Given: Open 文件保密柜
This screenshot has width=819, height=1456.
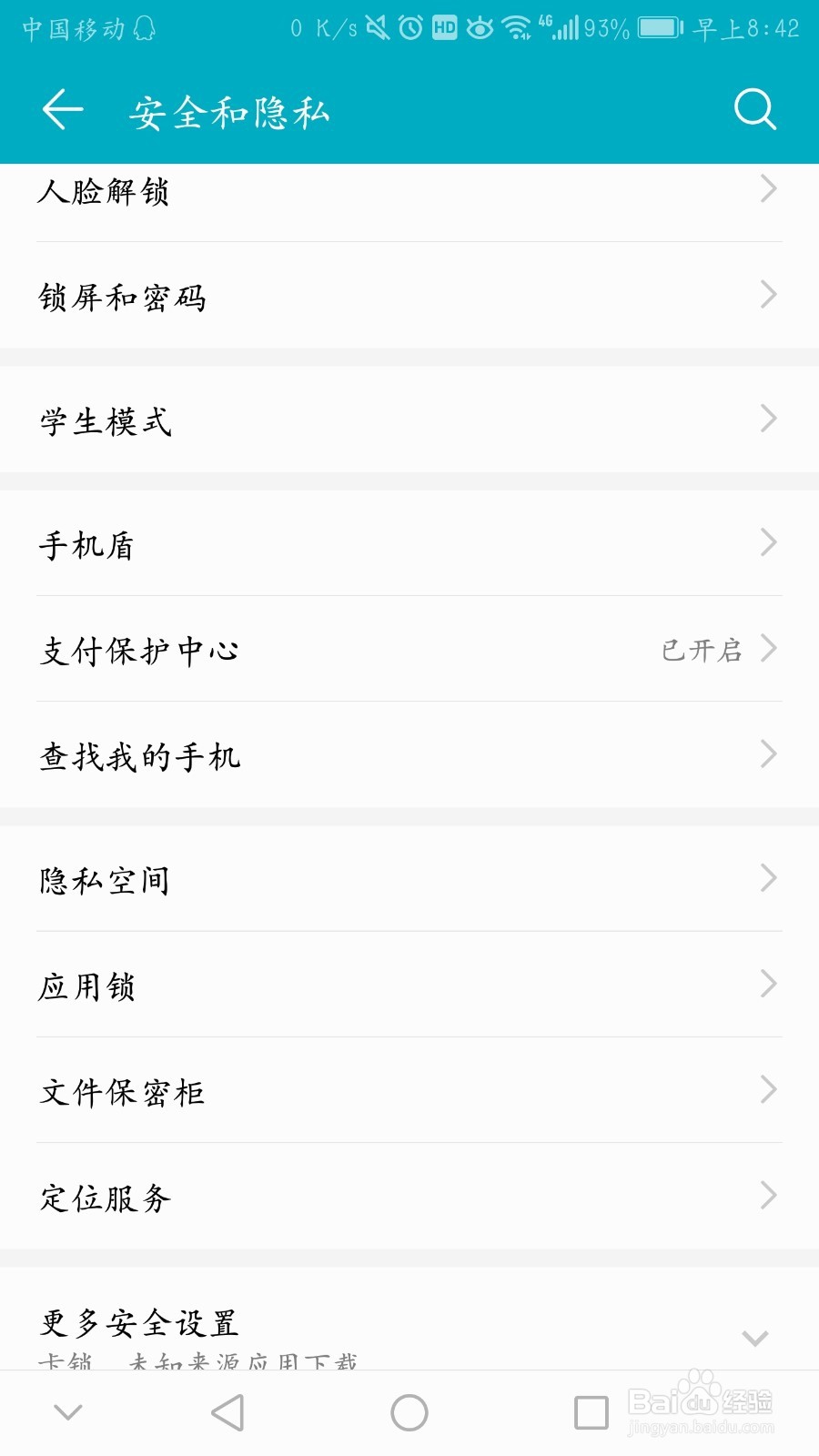Looking at the screenshot, I should pos(409,1090).
